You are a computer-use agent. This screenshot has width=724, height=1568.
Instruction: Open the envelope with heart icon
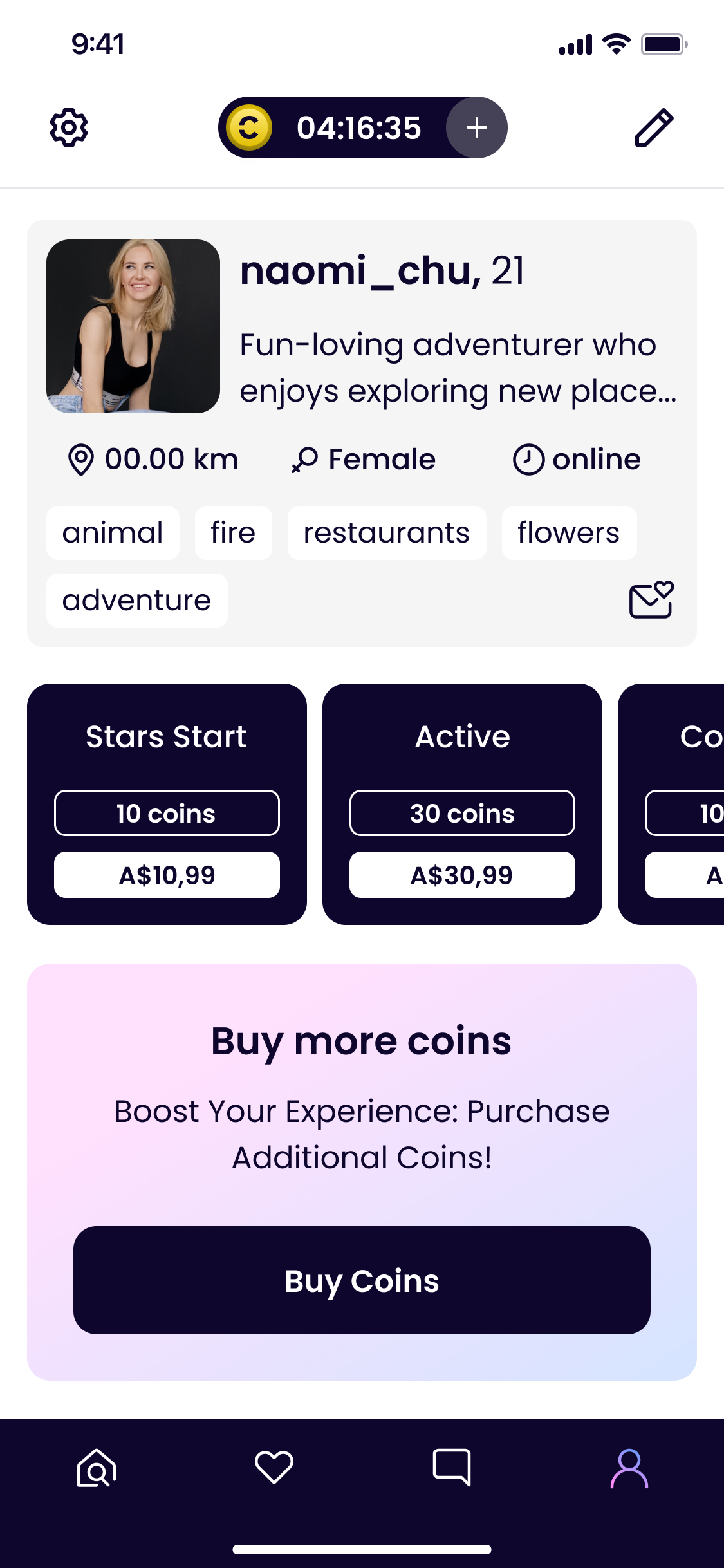(651, 600)
